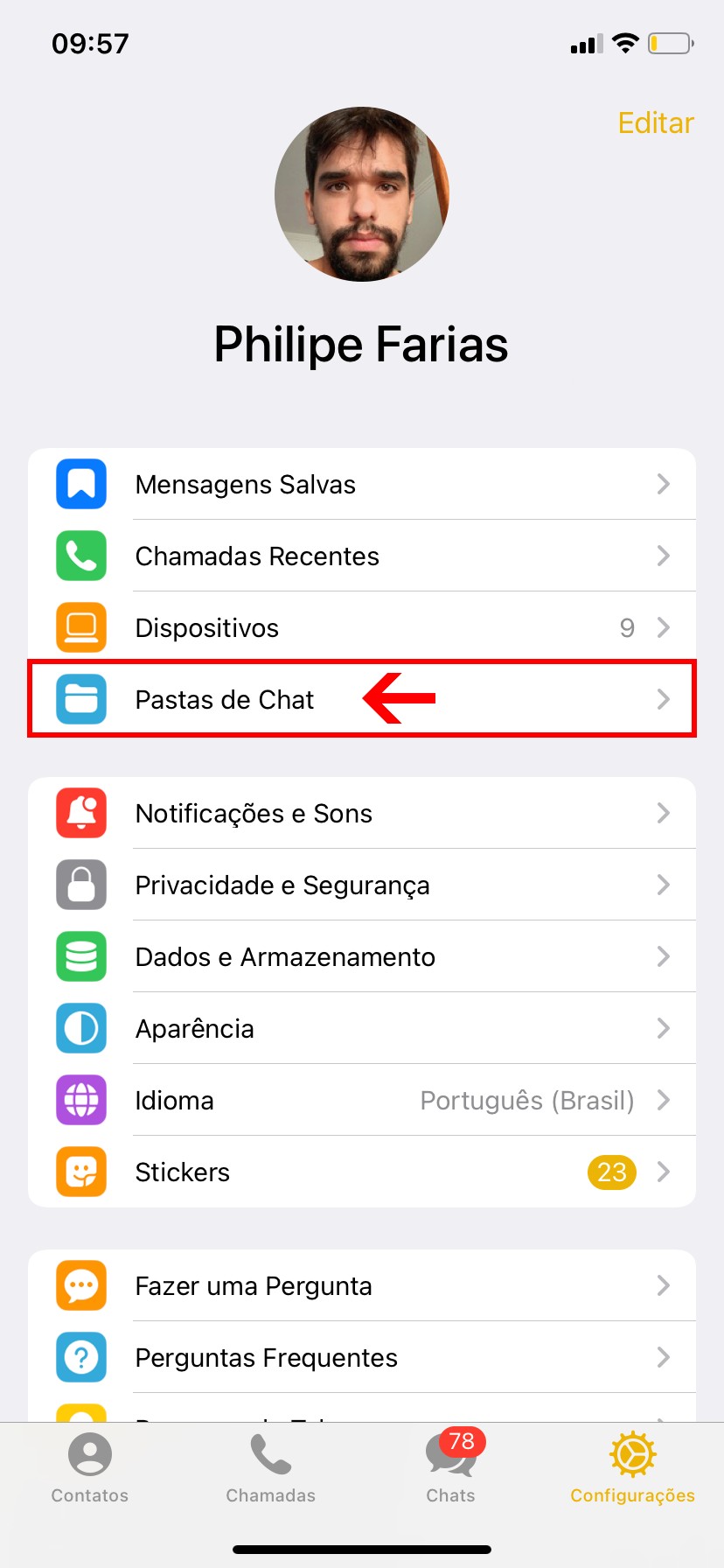The image size is (724, 1568).
Task: Open the Dispositivos row
Action: coord(362,627)
